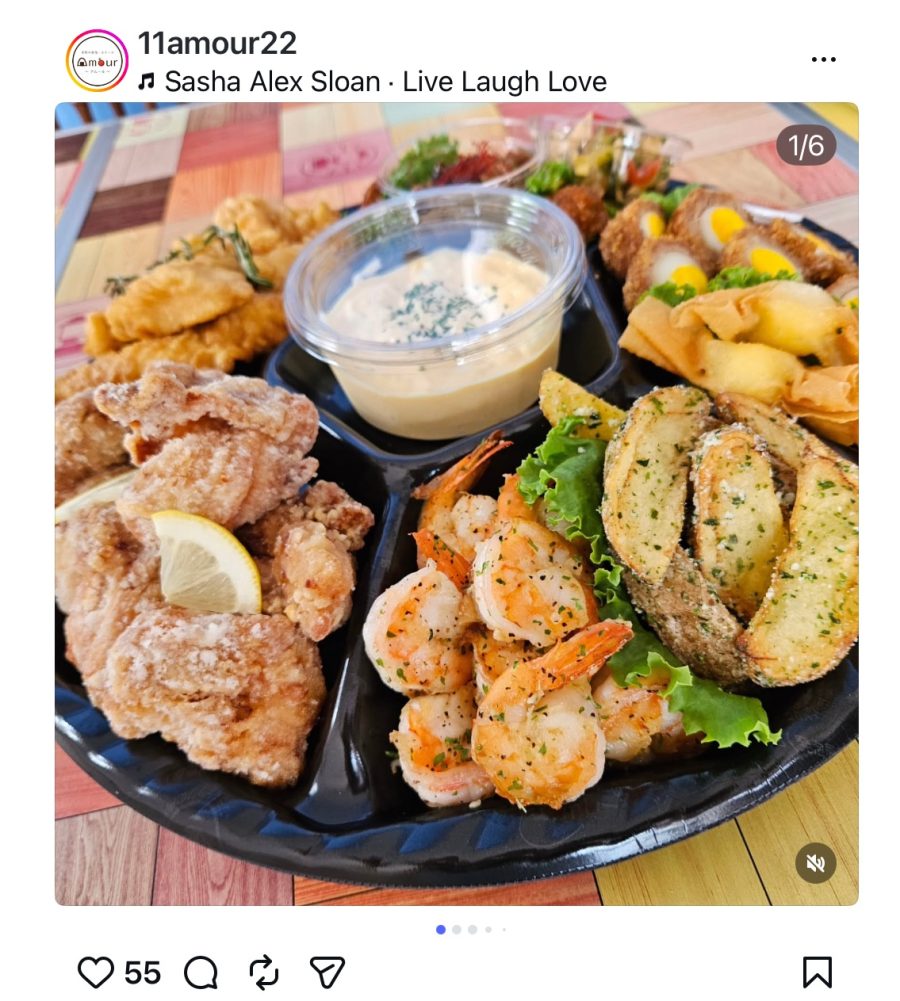Open 11amour22's profile picture
This screenshot has height=1001, width=900.
click(97, 61)
